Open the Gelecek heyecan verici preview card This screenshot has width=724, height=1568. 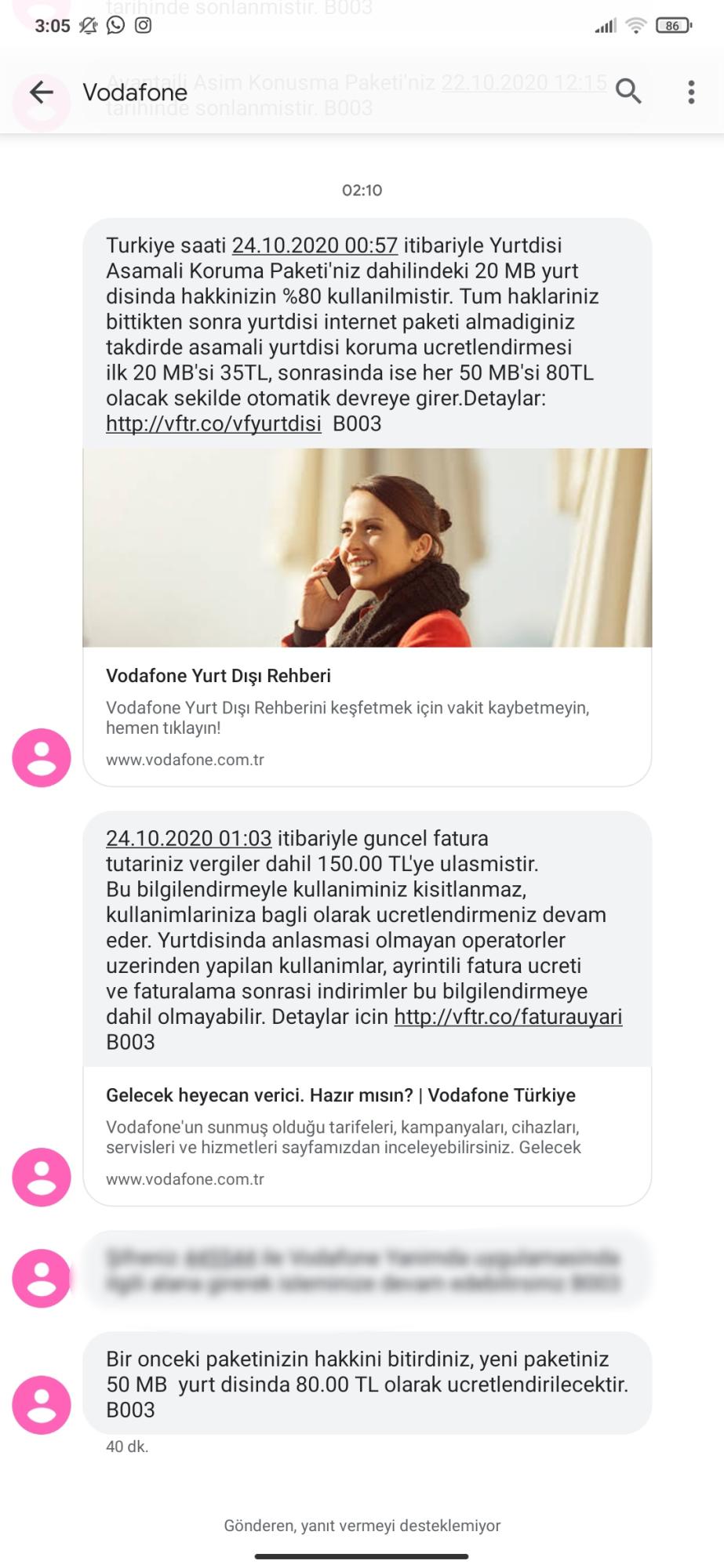367,1136
